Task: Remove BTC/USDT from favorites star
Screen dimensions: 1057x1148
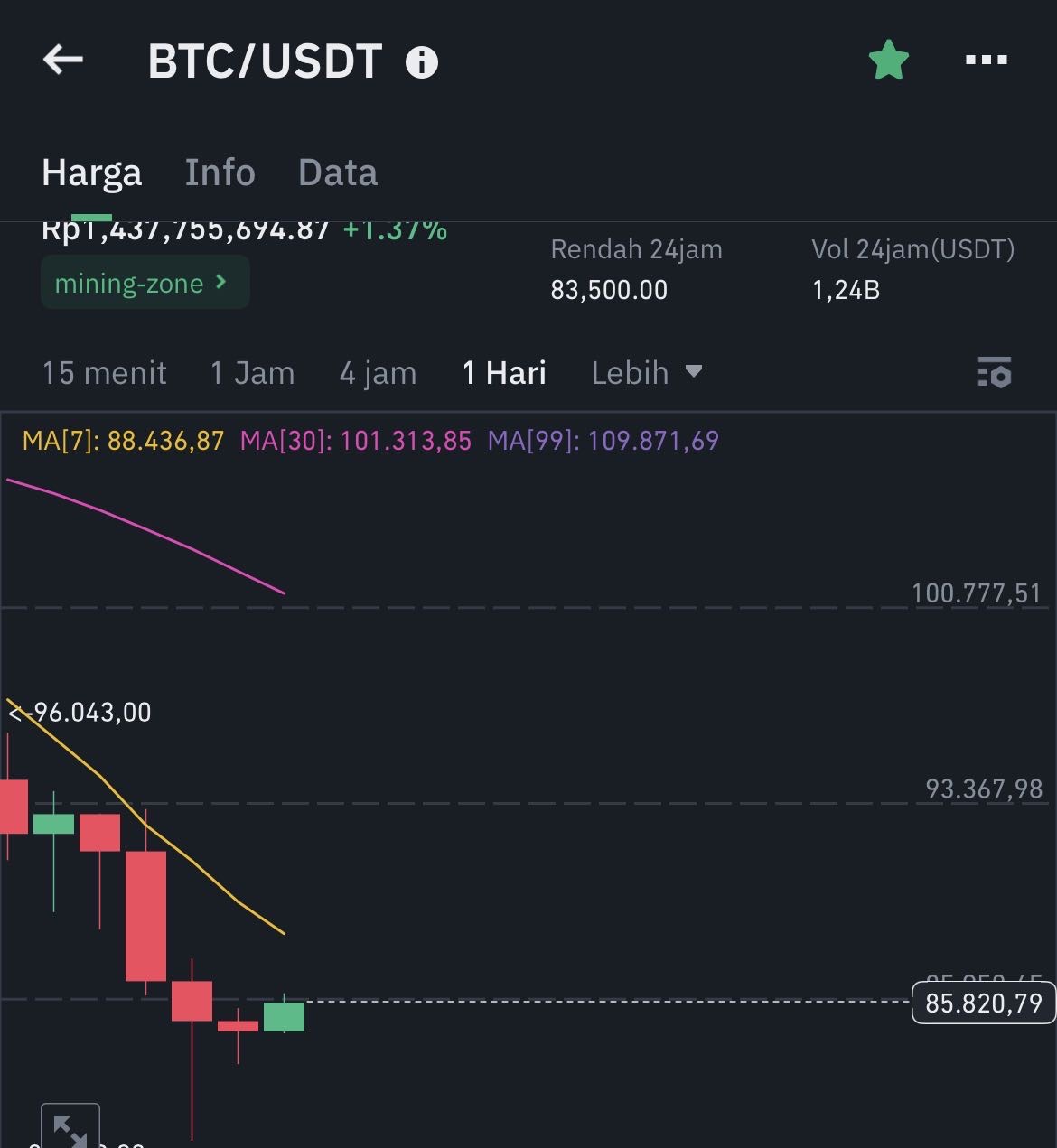Action: pyautogui.click(x=888, y=61)
